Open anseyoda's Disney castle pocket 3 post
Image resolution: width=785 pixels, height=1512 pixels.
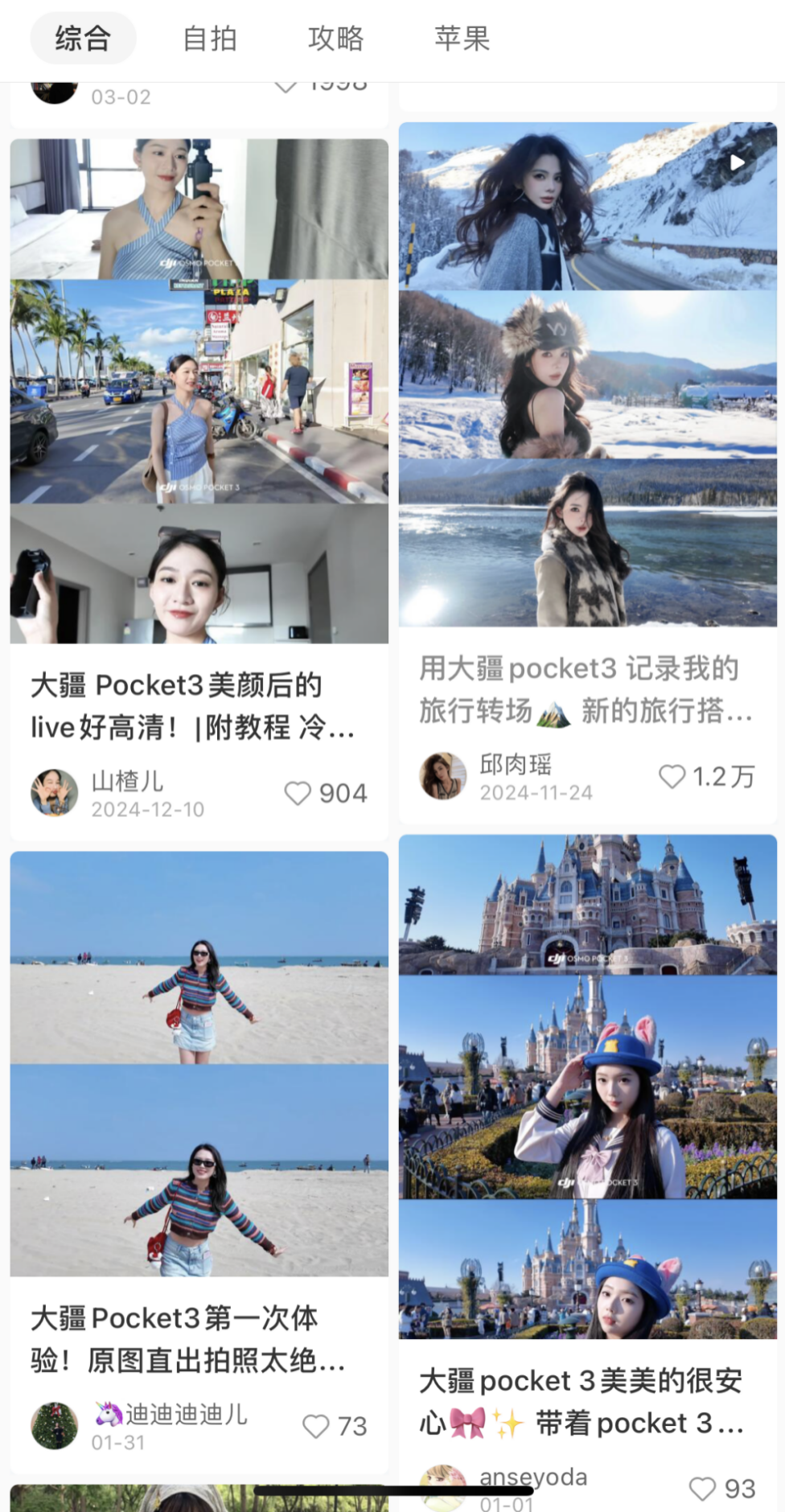[x=588, y=1086]
